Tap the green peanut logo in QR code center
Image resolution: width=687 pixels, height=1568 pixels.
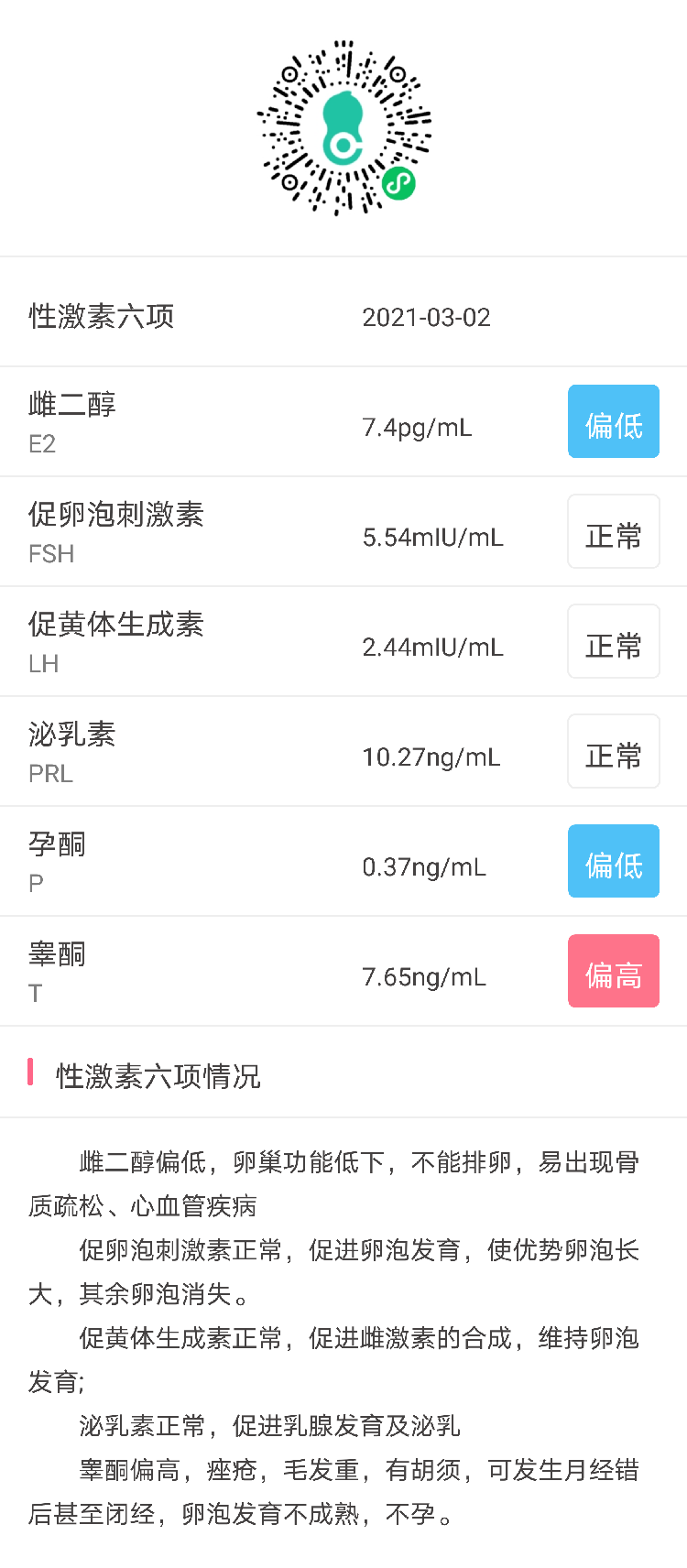(343, 124)
